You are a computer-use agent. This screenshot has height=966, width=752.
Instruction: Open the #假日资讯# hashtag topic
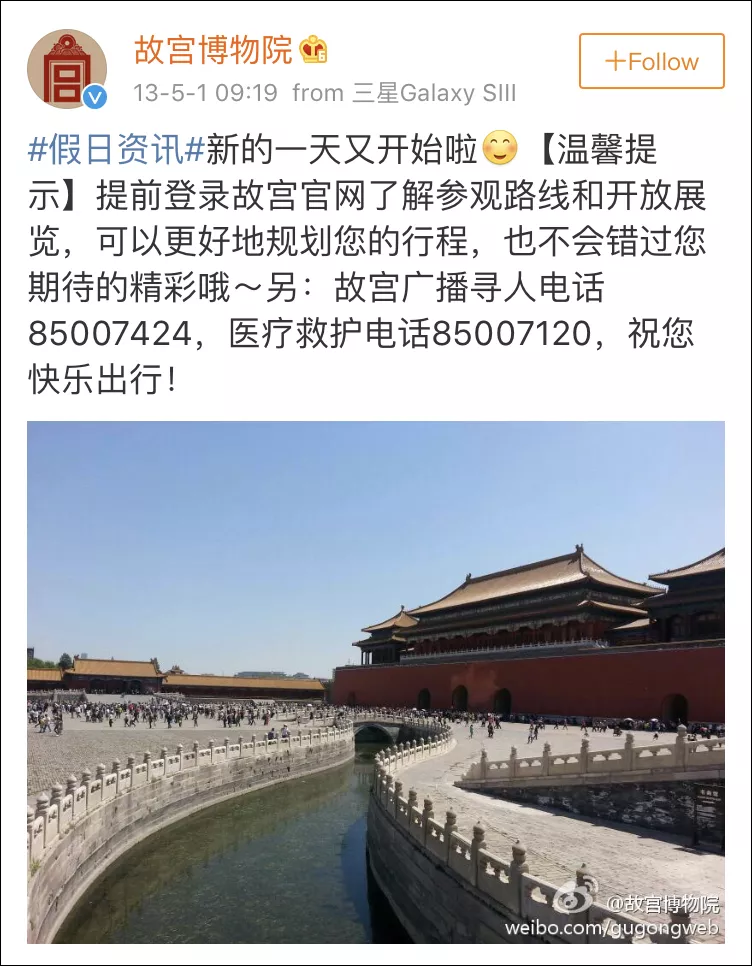[115, 149]
